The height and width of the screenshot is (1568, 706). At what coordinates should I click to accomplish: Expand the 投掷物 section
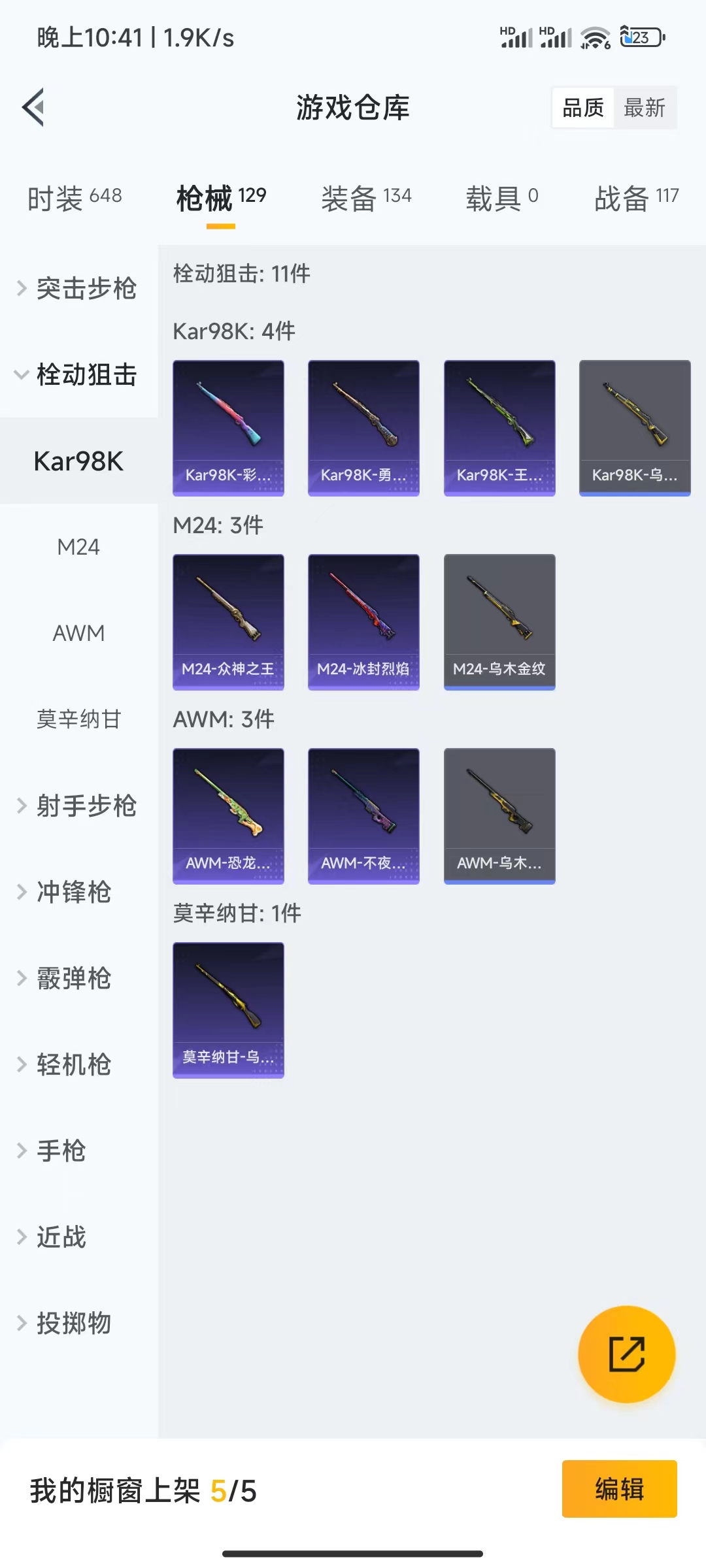(72, 1324)
